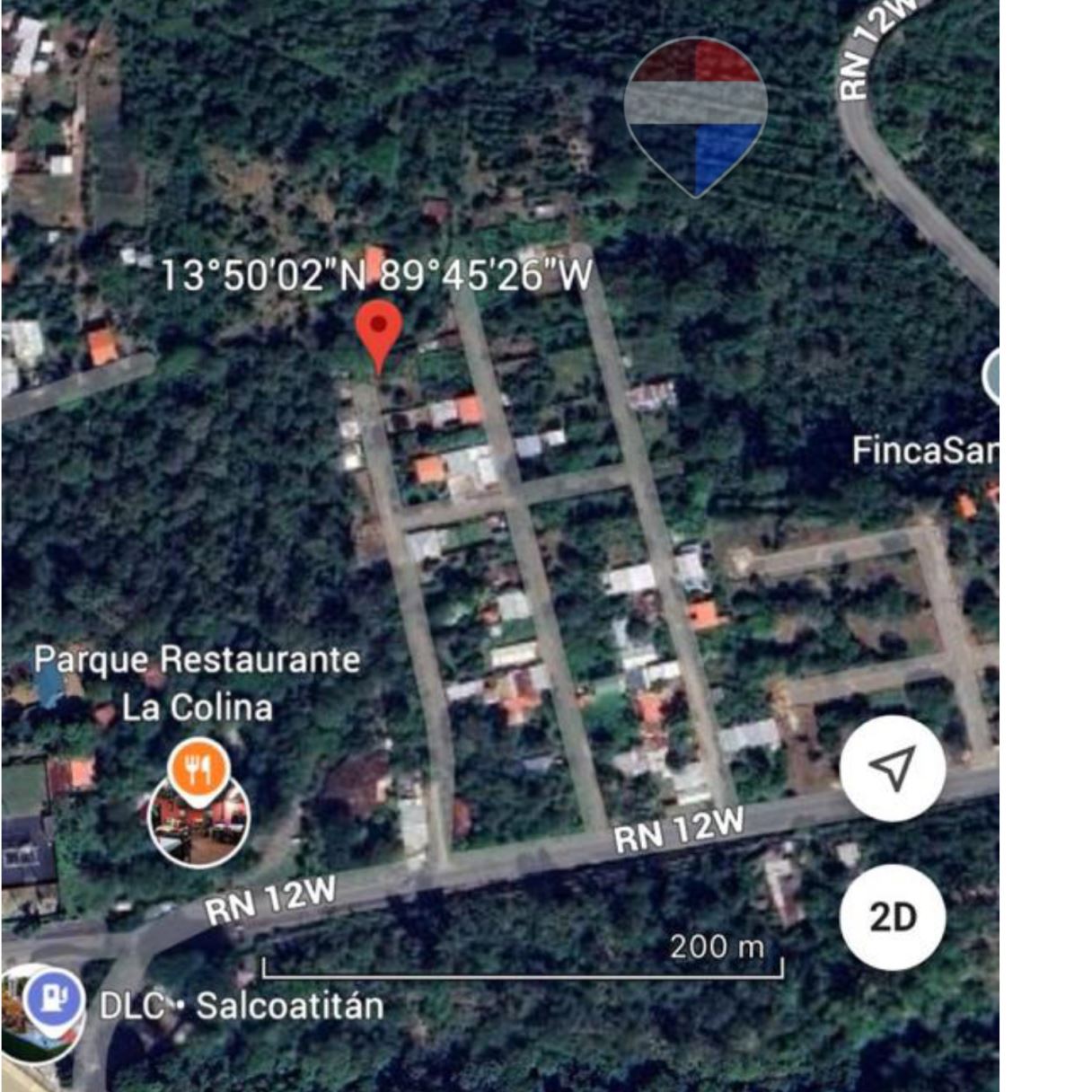This screenshot has width=1092, height=1092.
Task: Tap the my-location arrow button
Action: [x=892, y=768]
